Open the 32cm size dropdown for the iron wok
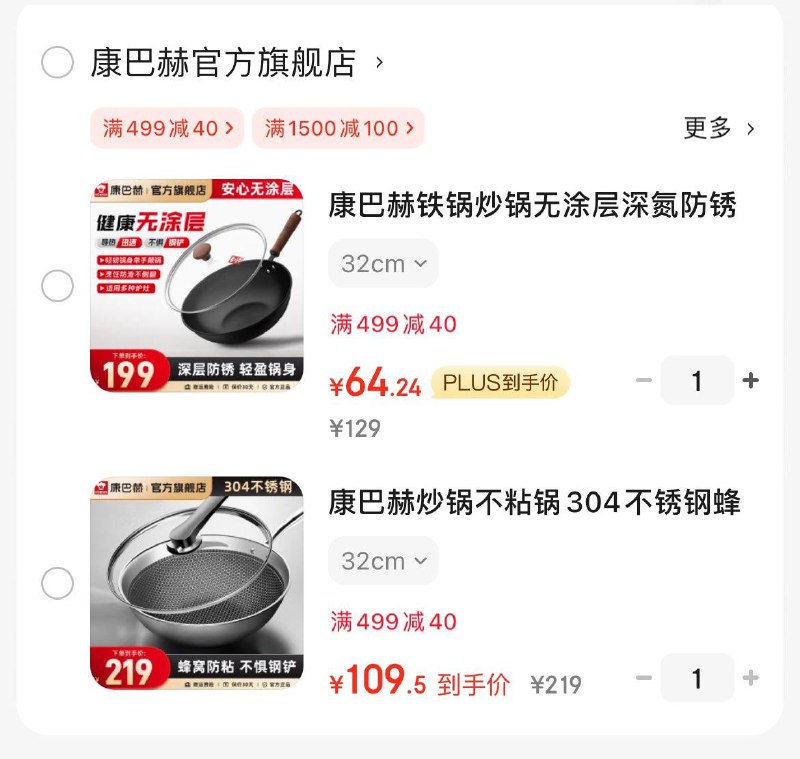The height and width of the screenshot is (759, 800). [383, 264]
